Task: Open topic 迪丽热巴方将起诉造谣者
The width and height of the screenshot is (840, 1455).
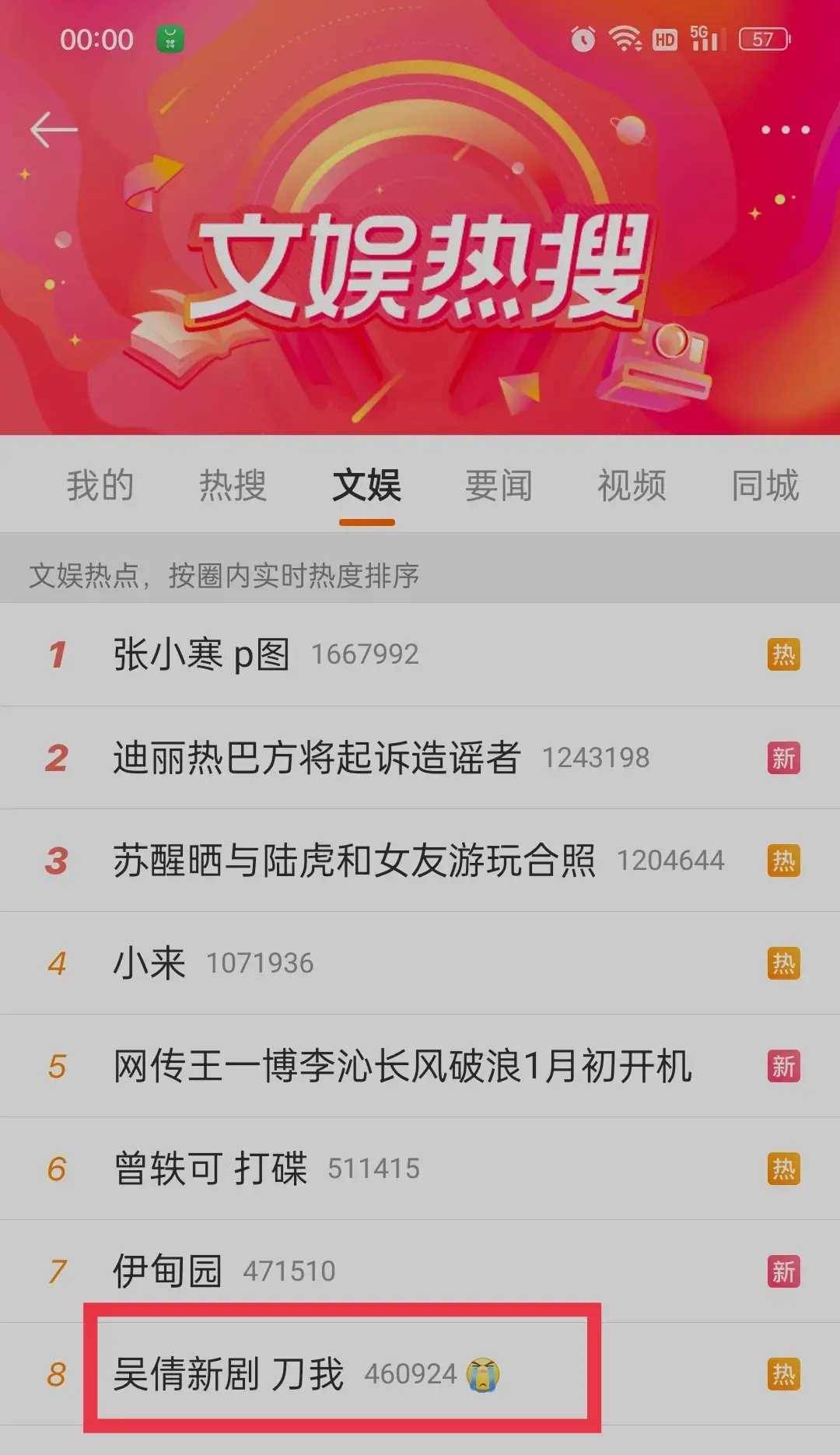Action: [420, 758]
